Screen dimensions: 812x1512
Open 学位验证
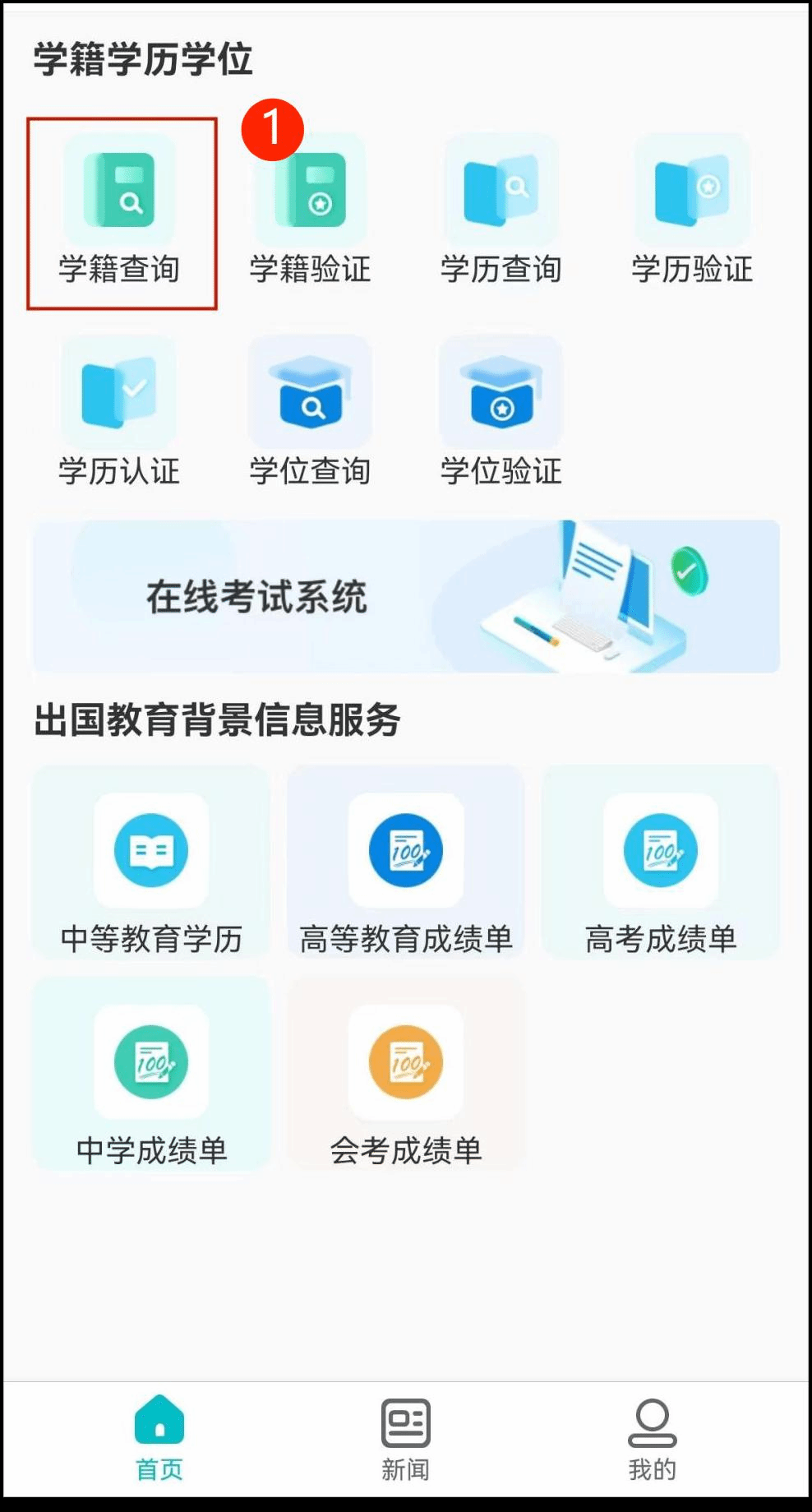point(501,413)
